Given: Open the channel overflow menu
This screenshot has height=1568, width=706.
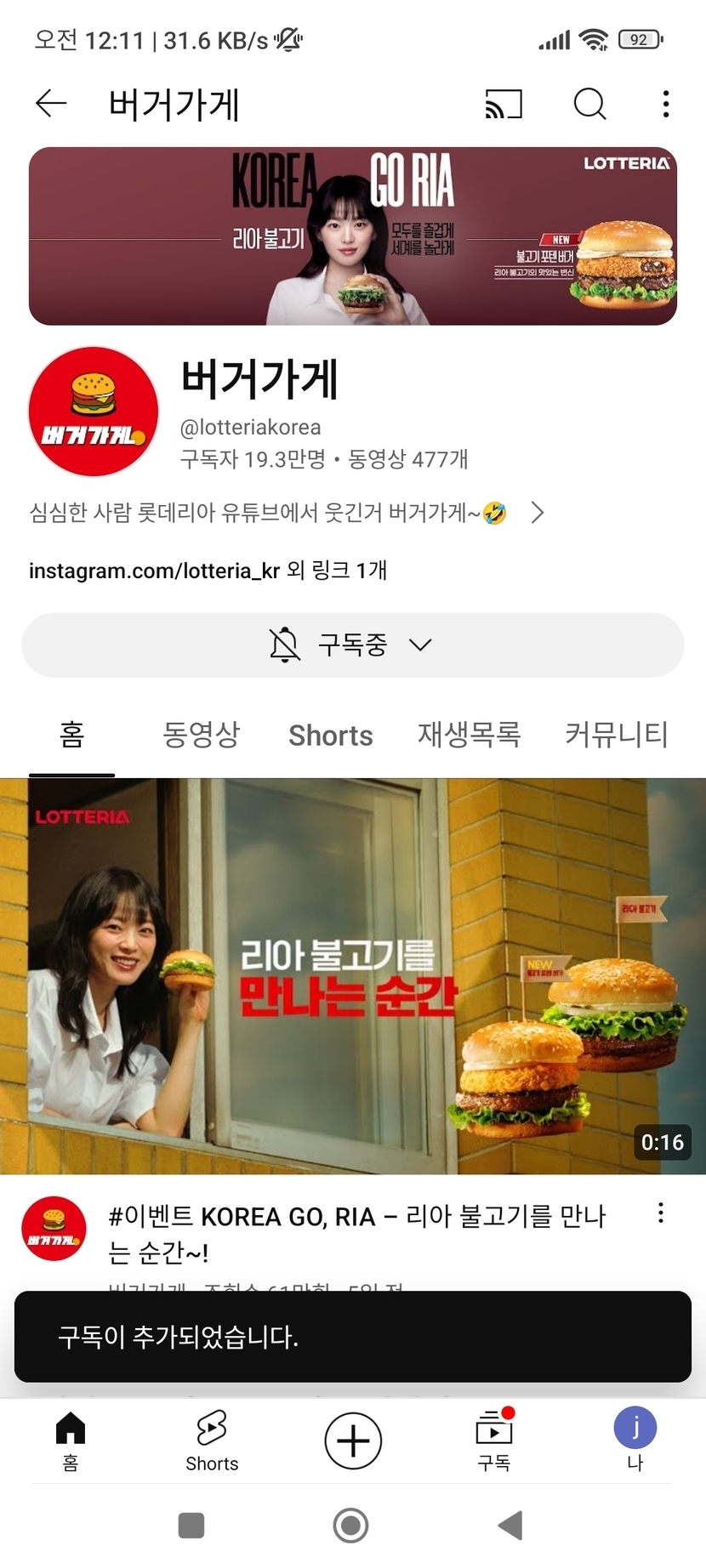Looking at the screenshot, I should point(666,104).
